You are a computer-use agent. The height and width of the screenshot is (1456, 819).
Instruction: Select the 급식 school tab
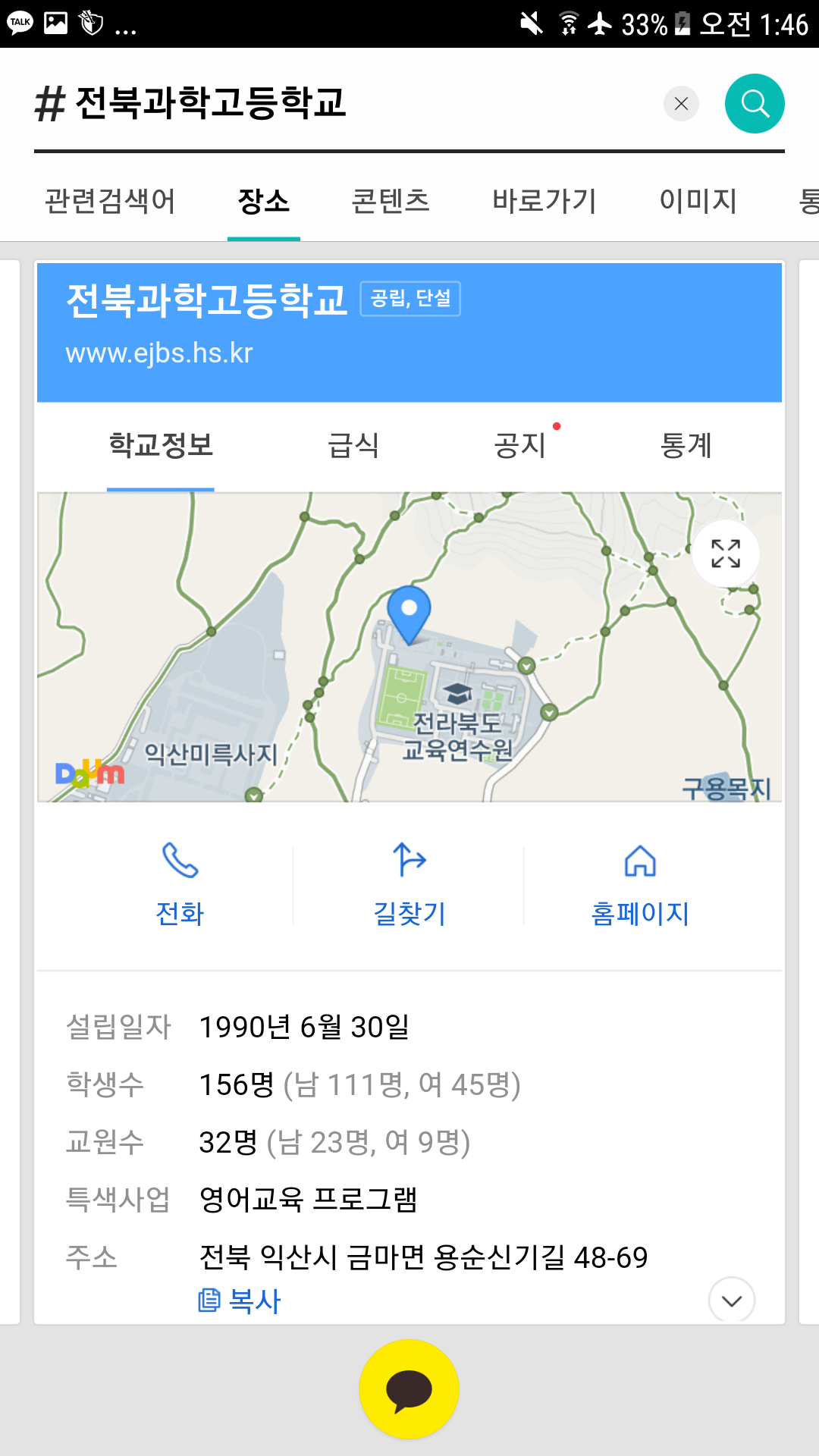(353, 445)
